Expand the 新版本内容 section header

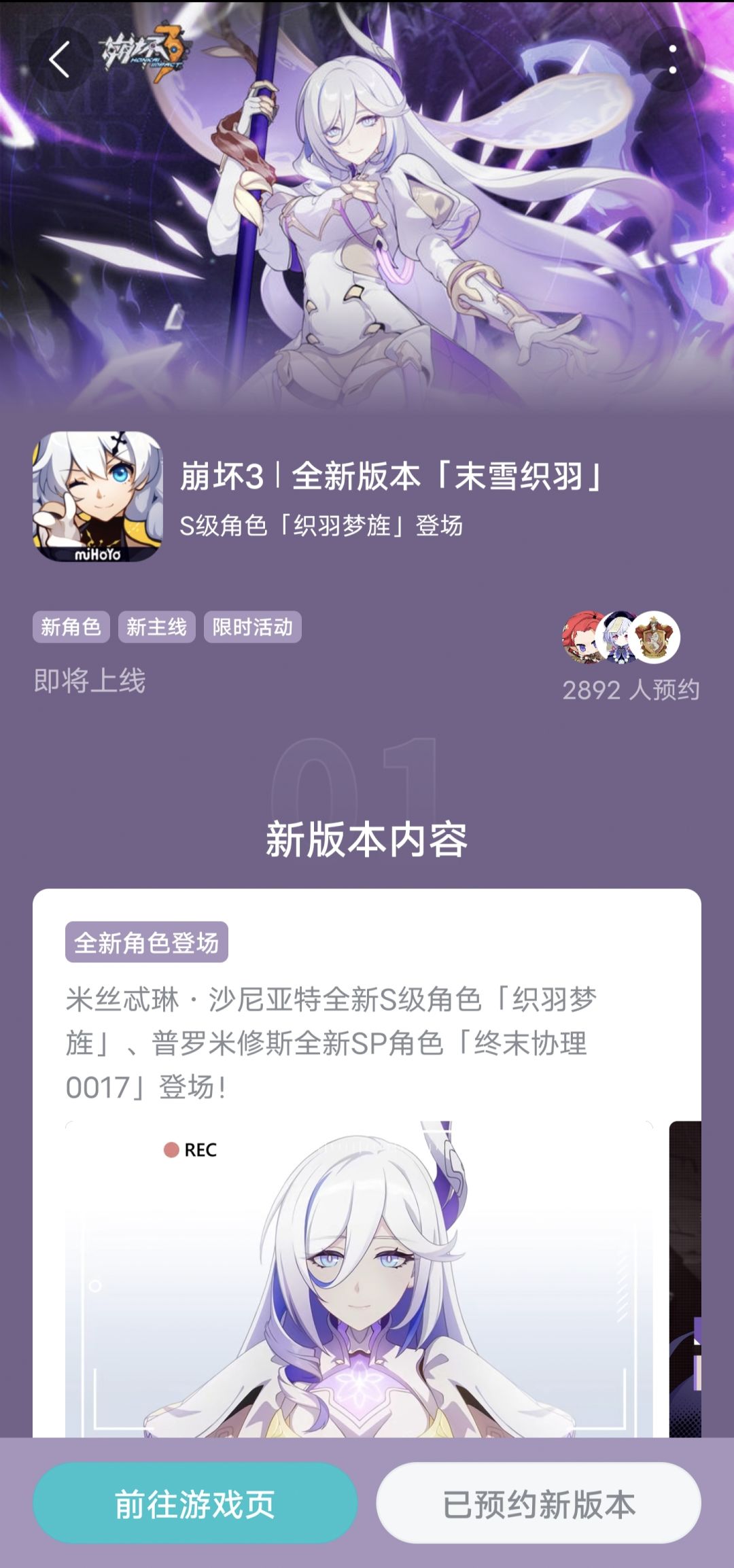point(367,838)
